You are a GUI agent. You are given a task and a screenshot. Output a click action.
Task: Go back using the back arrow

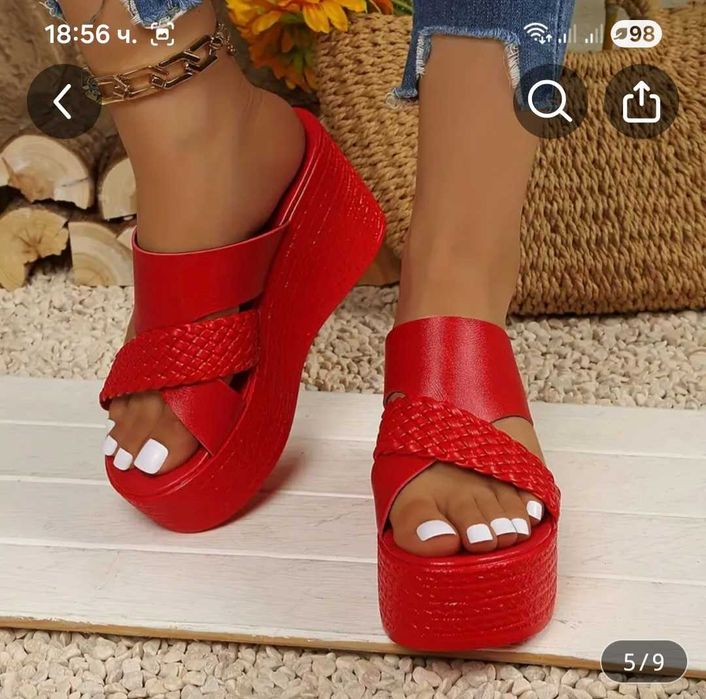pos(63,101)
